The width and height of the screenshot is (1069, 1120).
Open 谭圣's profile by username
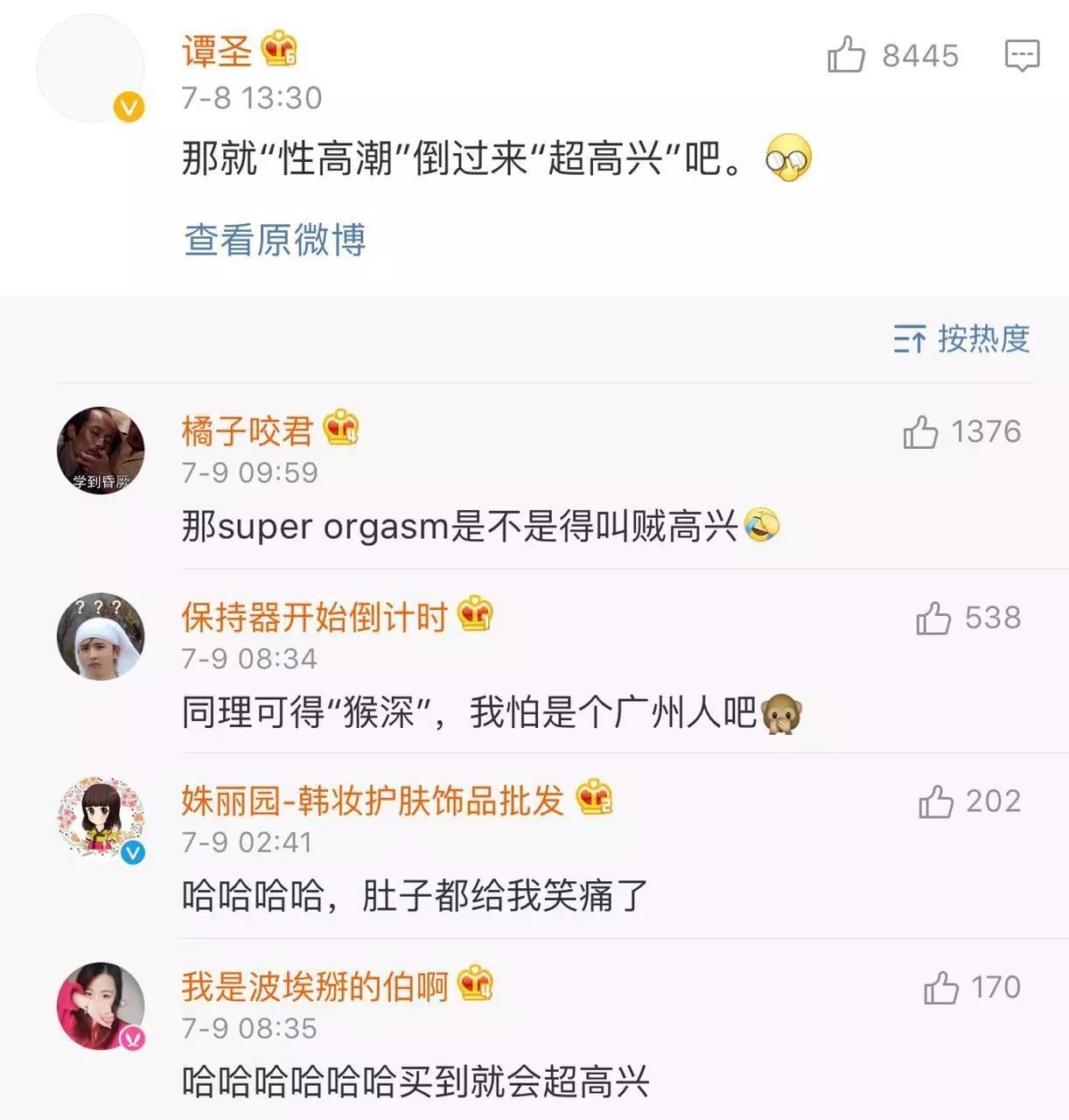click(x=216, y=51)
